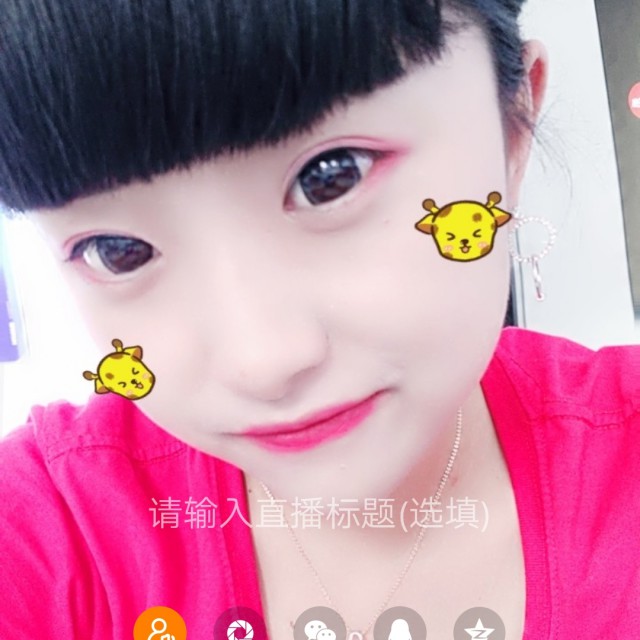The width and height of the screenshot is (640, 640).
Task: Select the WeChat Moments shutter icon
Action: [x=240, y=624]
